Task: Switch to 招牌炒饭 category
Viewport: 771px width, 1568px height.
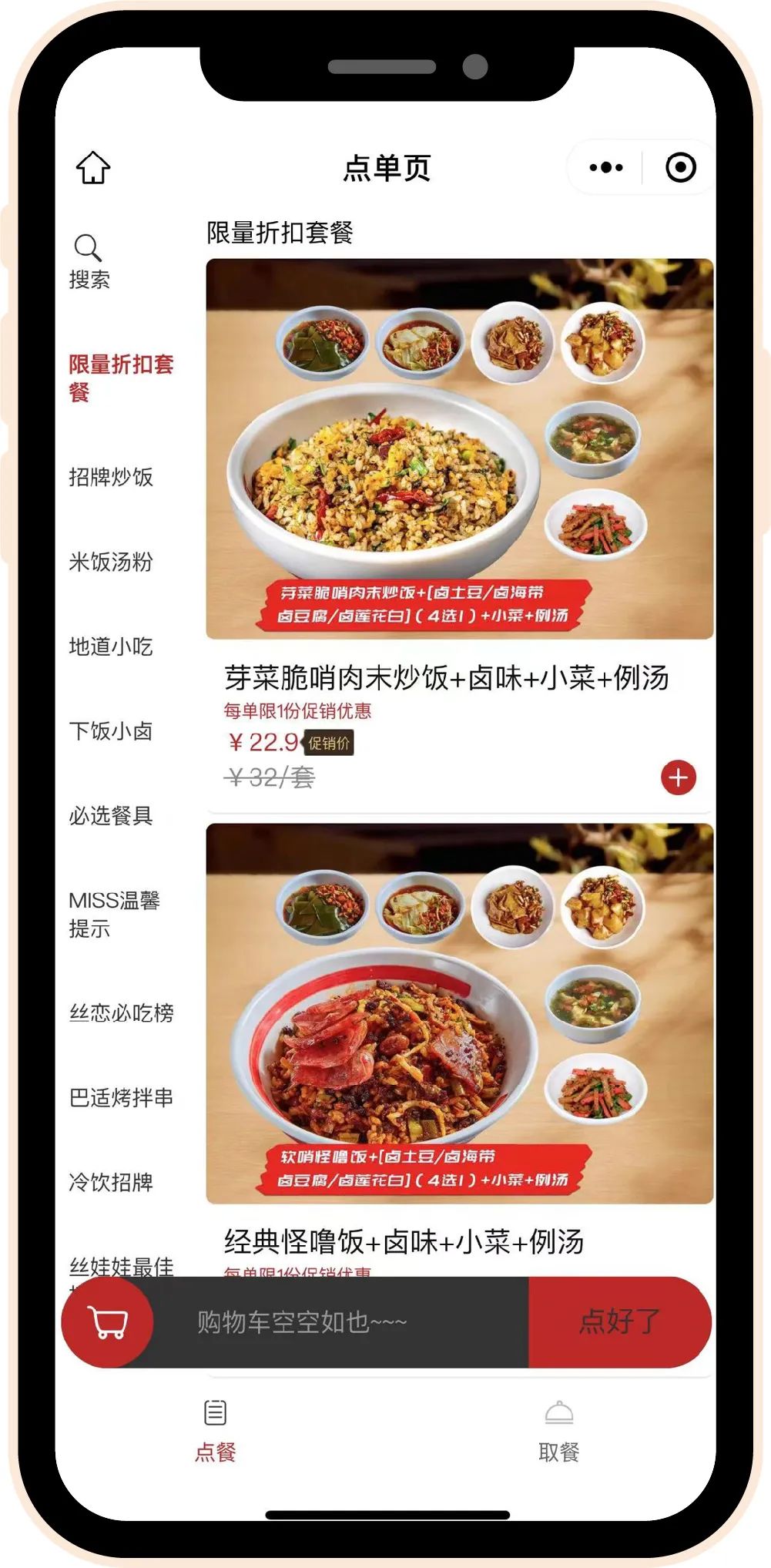Action: [x=111, y=477]
